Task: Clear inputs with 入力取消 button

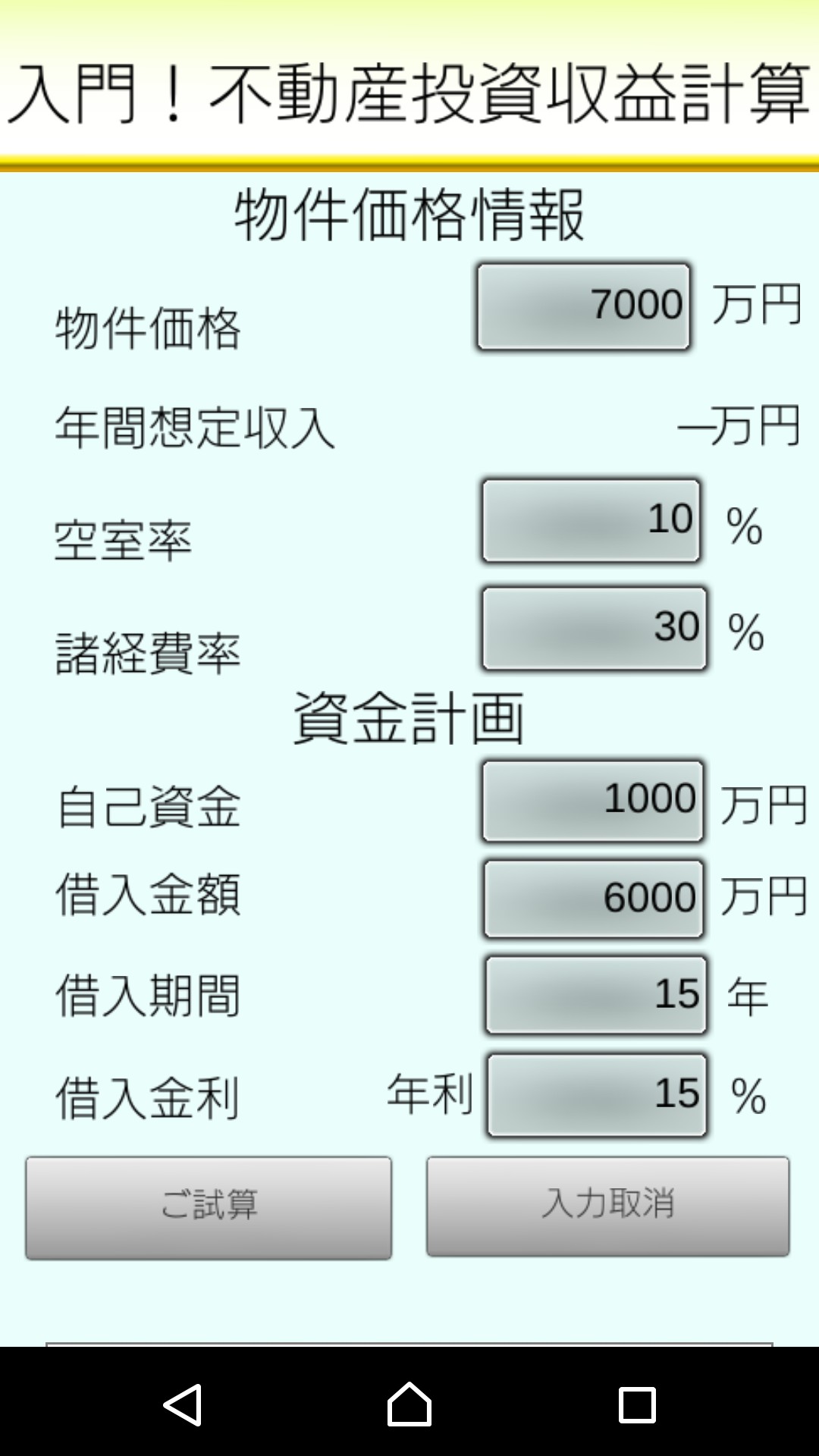Action: pos(607,1206)
